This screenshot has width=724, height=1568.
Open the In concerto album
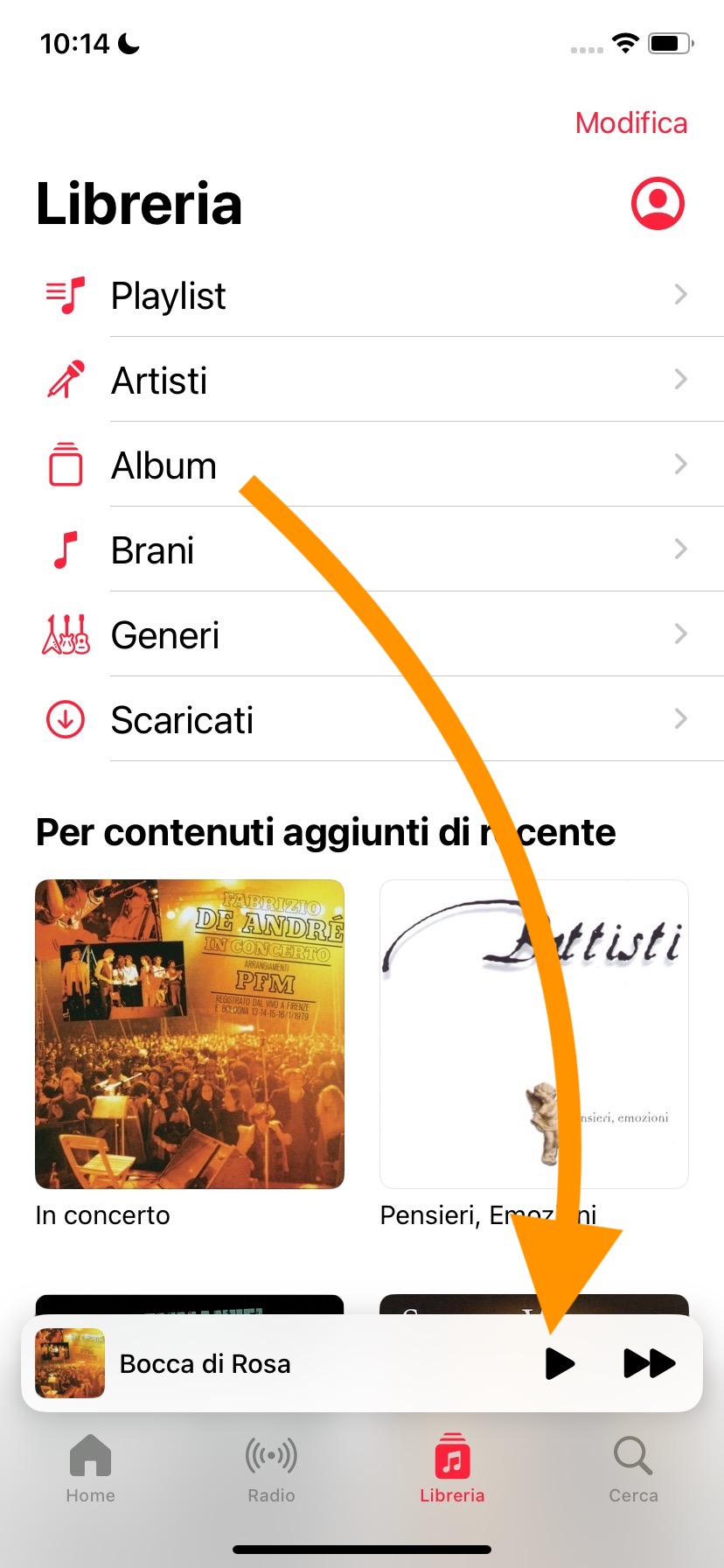click(x=190, y=1033)
